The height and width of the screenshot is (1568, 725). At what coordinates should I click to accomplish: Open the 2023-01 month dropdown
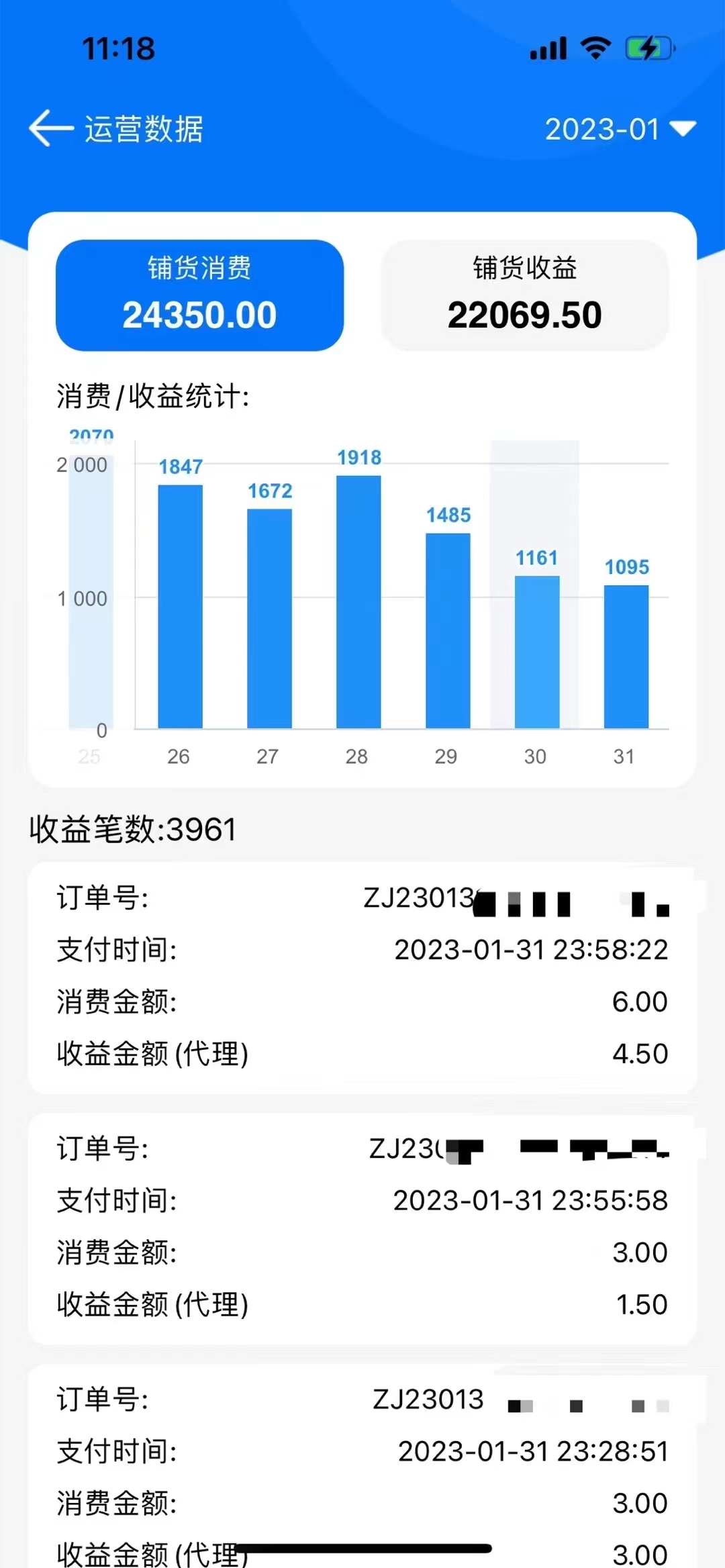tap(620, 129)
